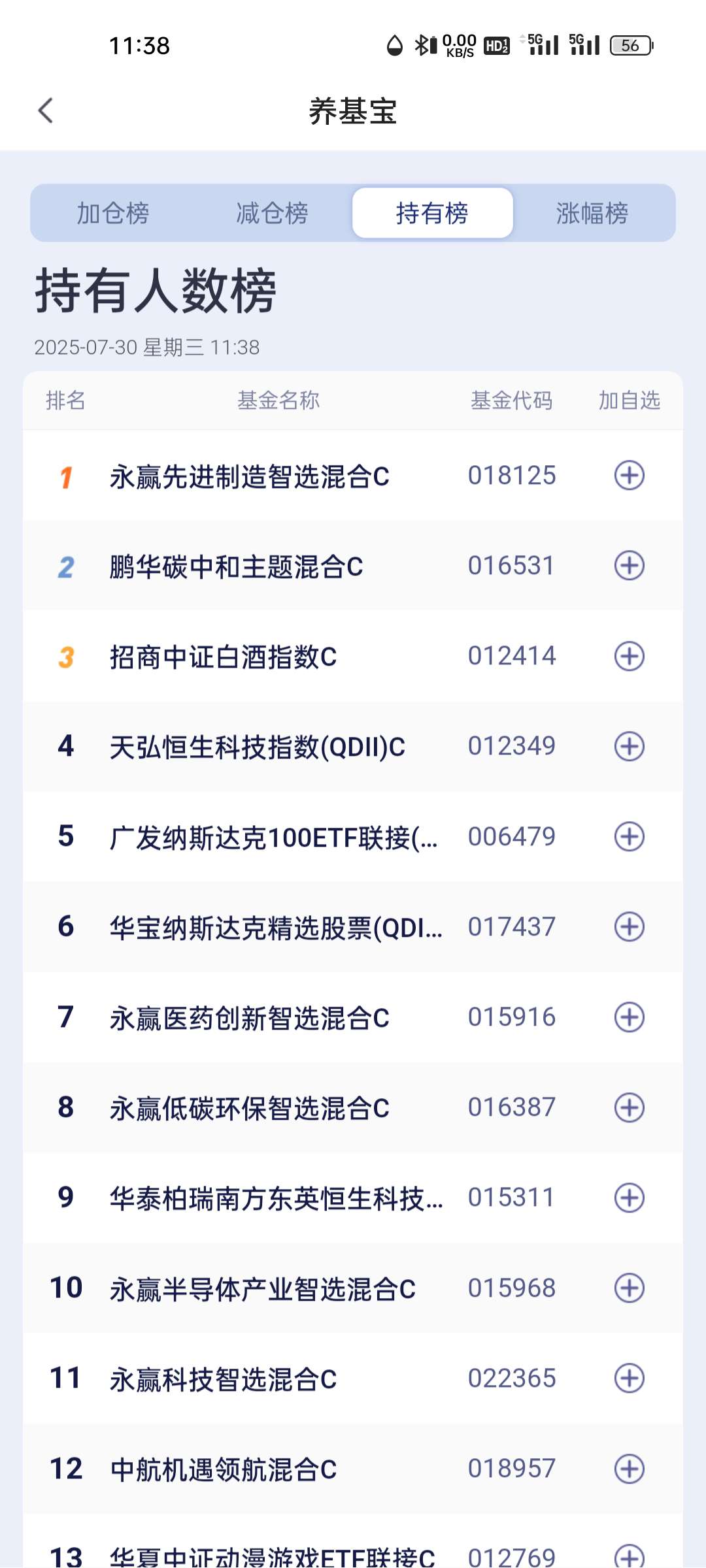Add 永赢低碳环保智选混合C to favorites
This screenshot has width=706, height=1568.
(630, 1107)
